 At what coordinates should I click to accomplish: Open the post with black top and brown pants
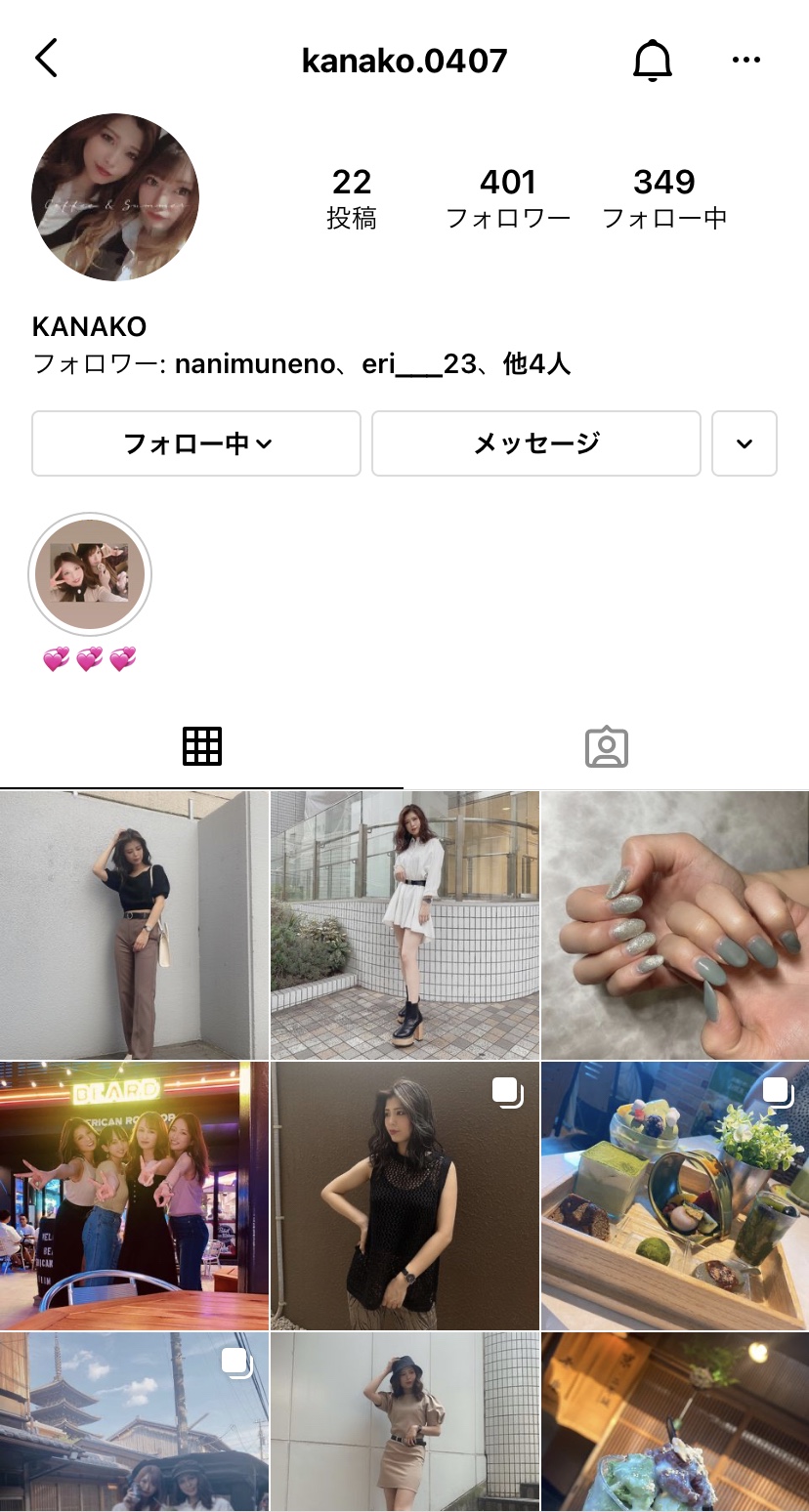coord(134,925)
